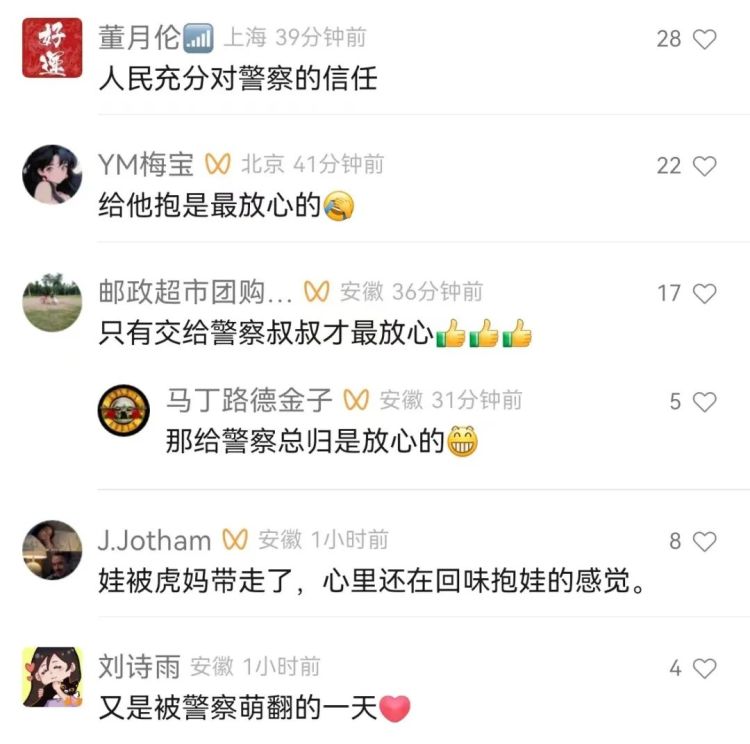
Task: Like J.Jotham's comment
Action: pyautogui.click(x=705, y=542)
